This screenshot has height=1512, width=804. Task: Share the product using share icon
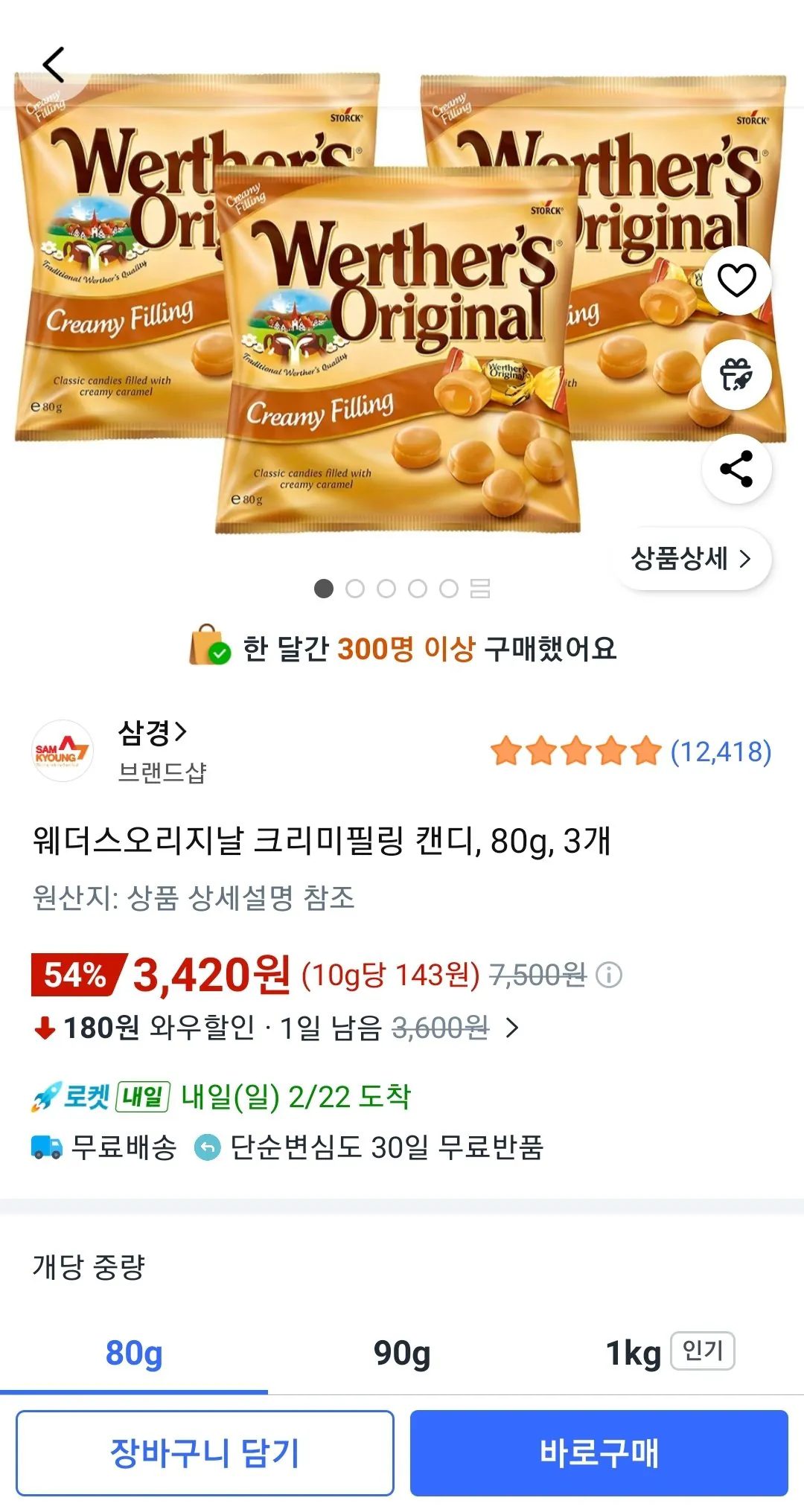(x=736, y=470)
